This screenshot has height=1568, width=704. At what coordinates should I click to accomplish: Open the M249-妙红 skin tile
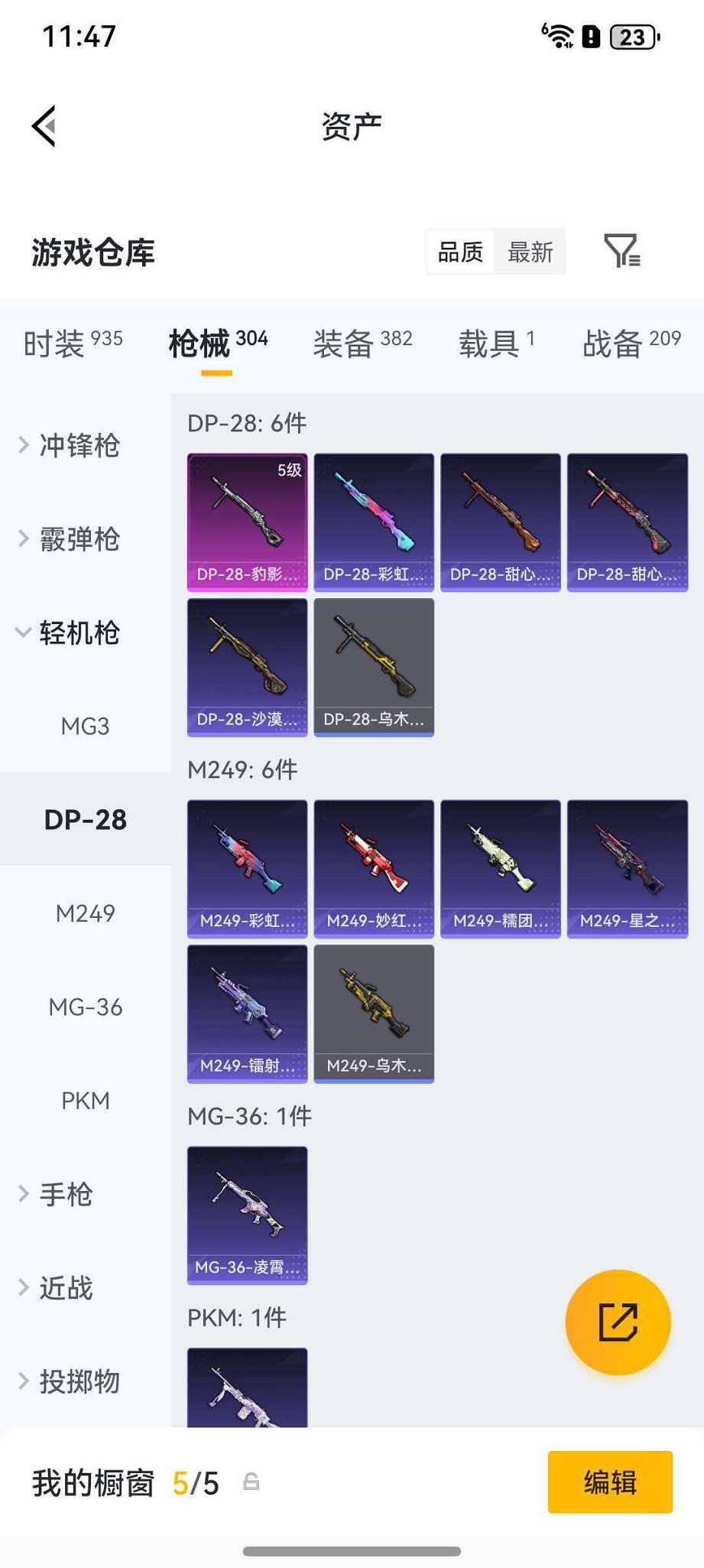point(374,869)
